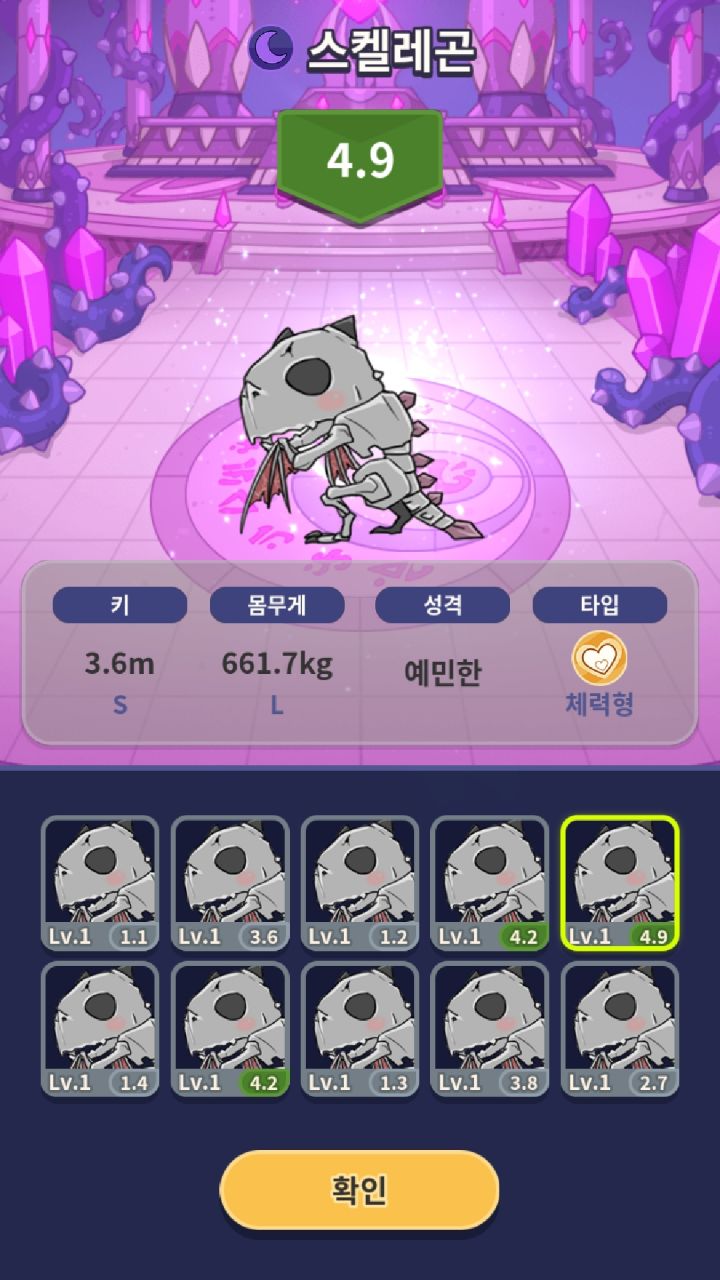Image resolution: width=720 pixels, height=1280 pixels.
Task: Select the dragon card rated 3.6
Action: (230, 883)
